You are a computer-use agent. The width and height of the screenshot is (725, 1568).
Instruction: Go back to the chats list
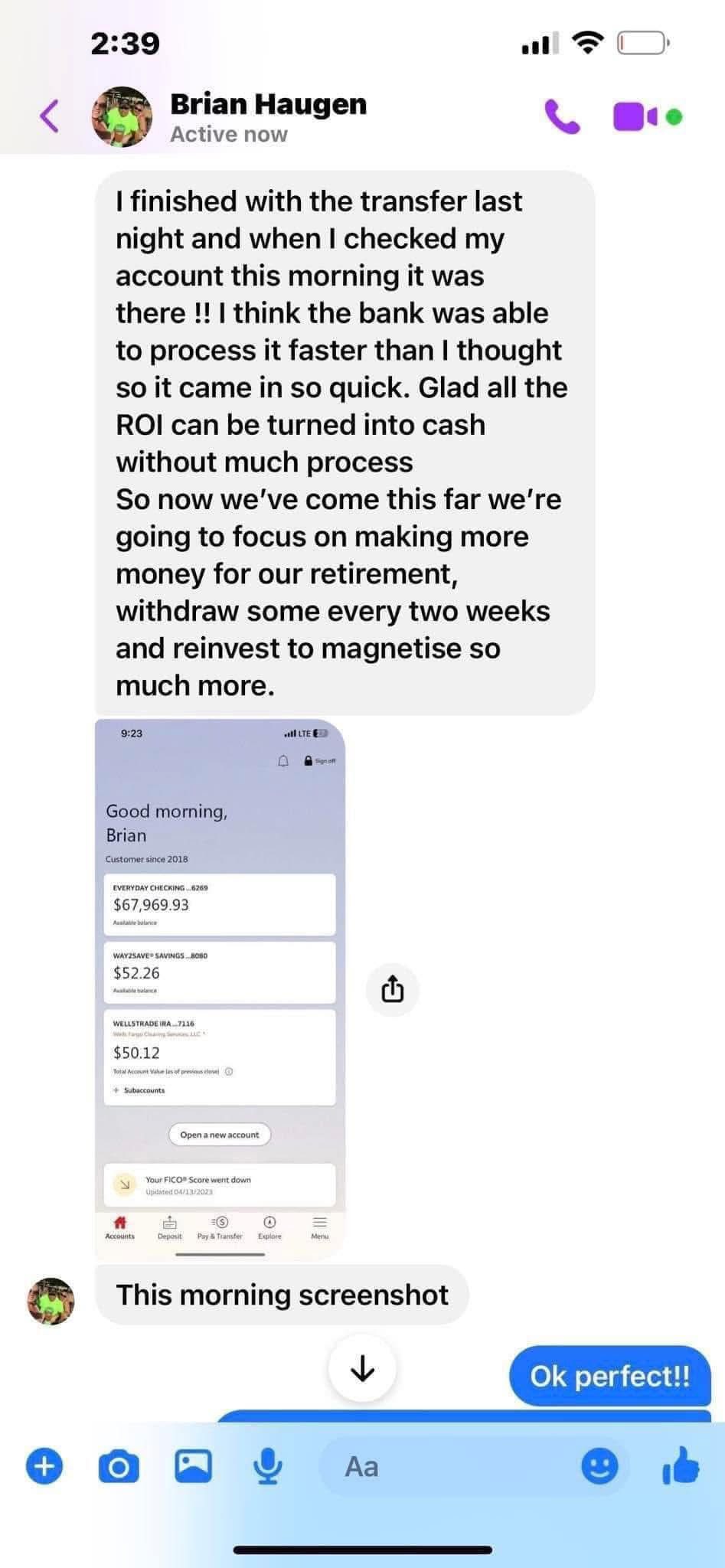coord(49,116)
